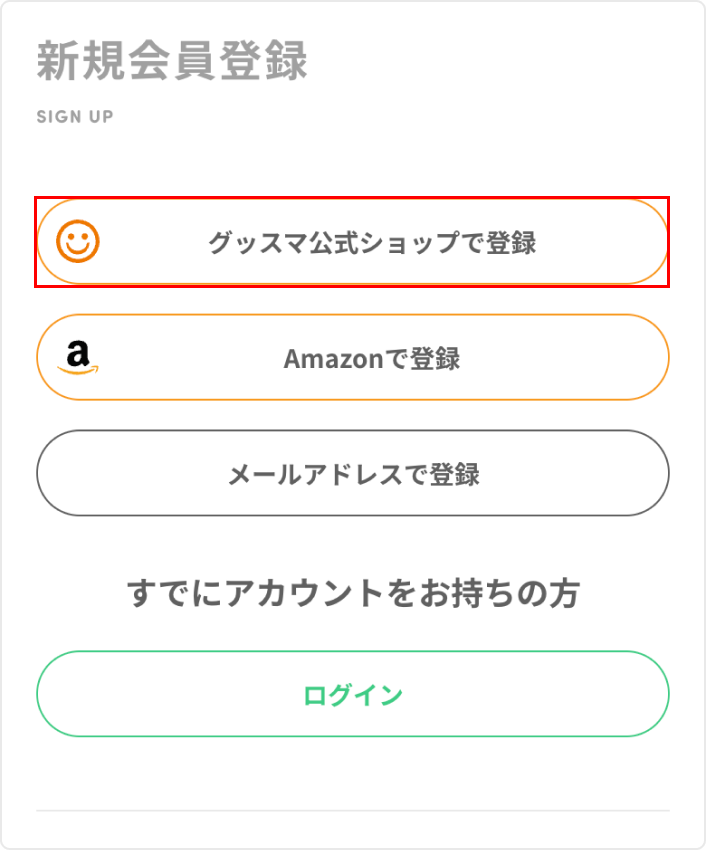Image resolution: width=706 pixels, height=850 pixels.
Task: Choose Amazonで登録 to sign up
Action: [352, 358]
